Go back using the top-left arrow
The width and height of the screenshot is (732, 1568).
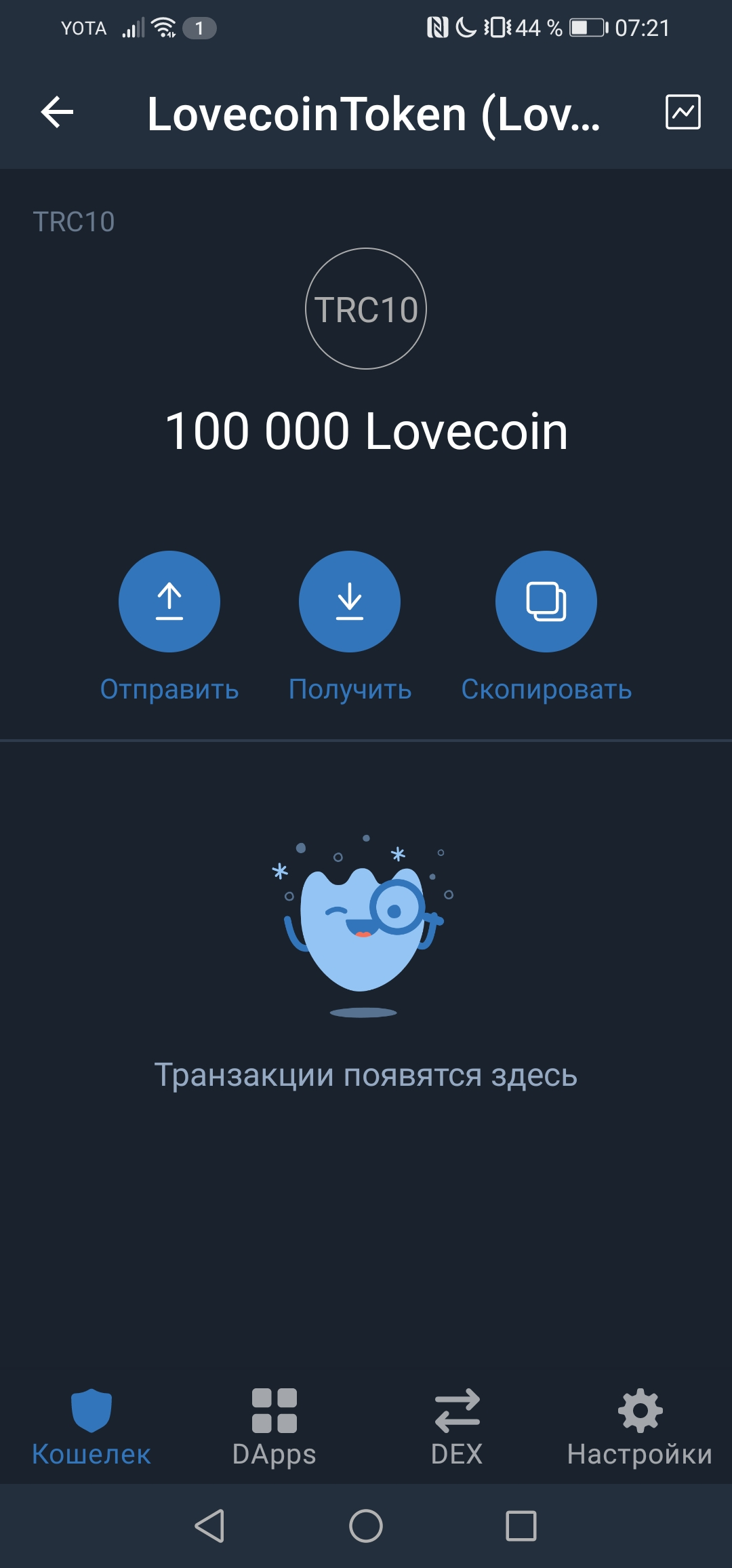[x=57, y=112]
